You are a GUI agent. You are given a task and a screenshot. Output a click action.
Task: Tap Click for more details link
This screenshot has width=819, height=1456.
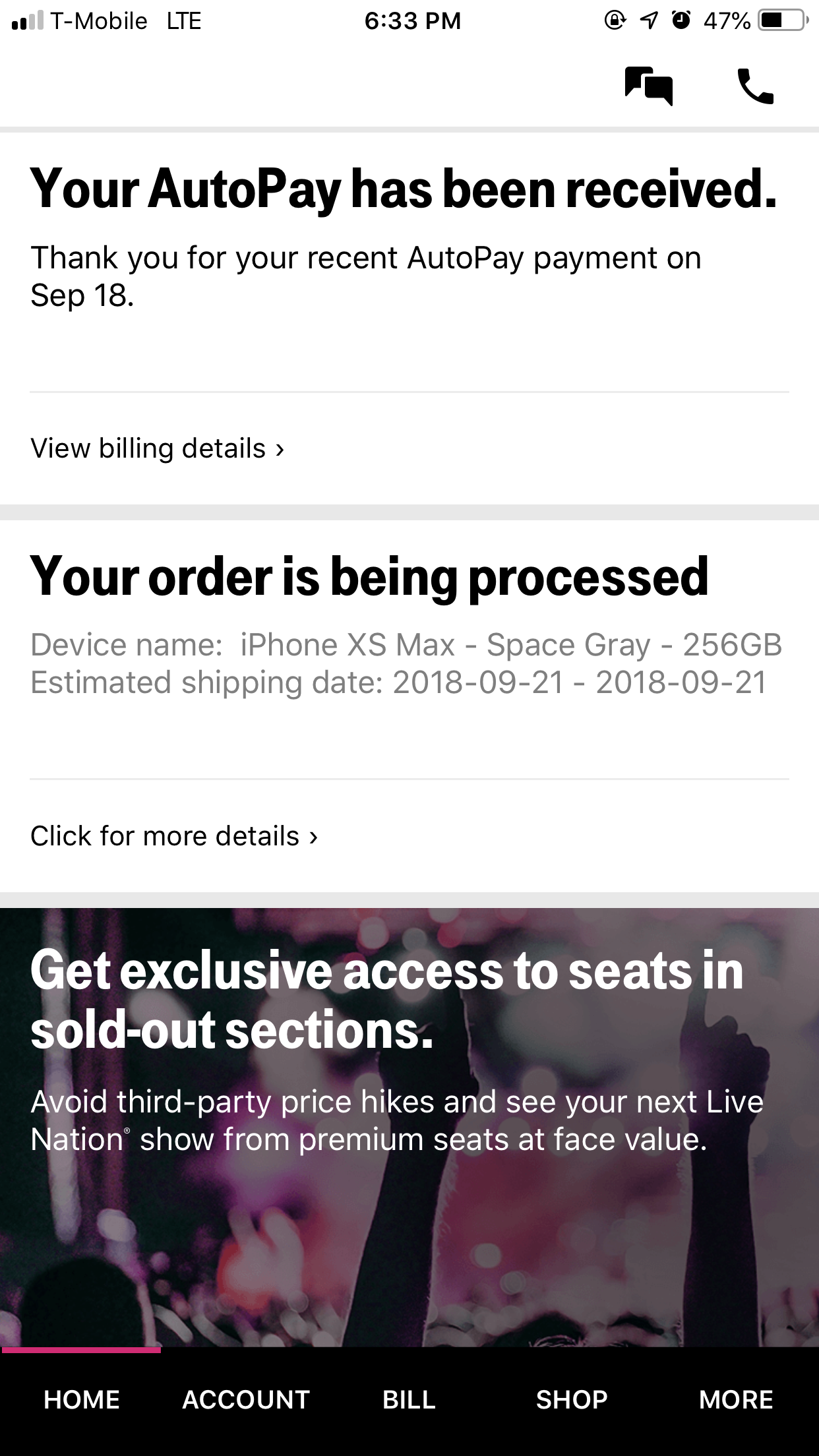(175, 836)
